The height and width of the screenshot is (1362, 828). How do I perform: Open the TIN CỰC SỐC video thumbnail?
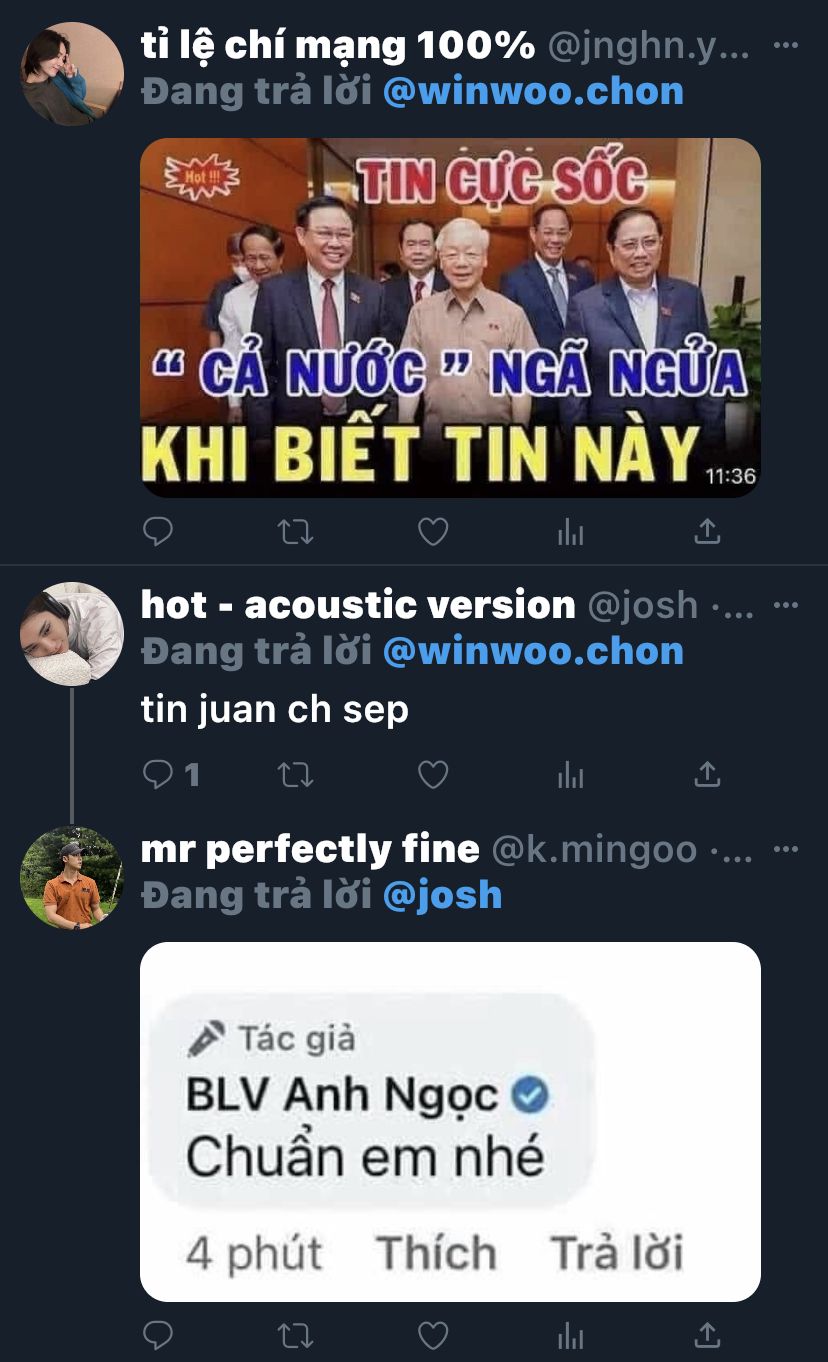point(450,318)
